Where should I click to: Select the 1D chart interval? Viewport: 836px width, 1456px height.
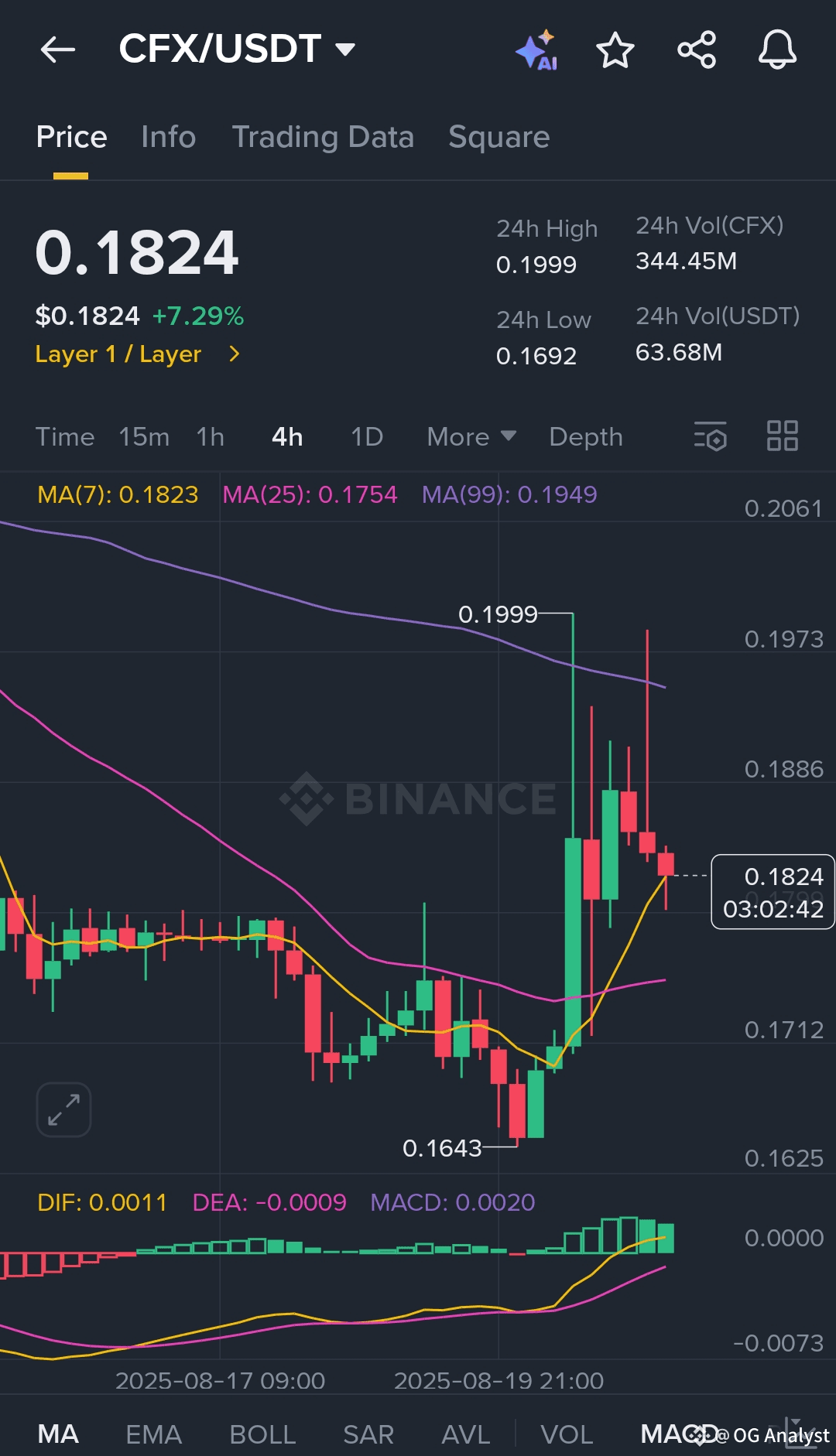[x=367, y=437]
